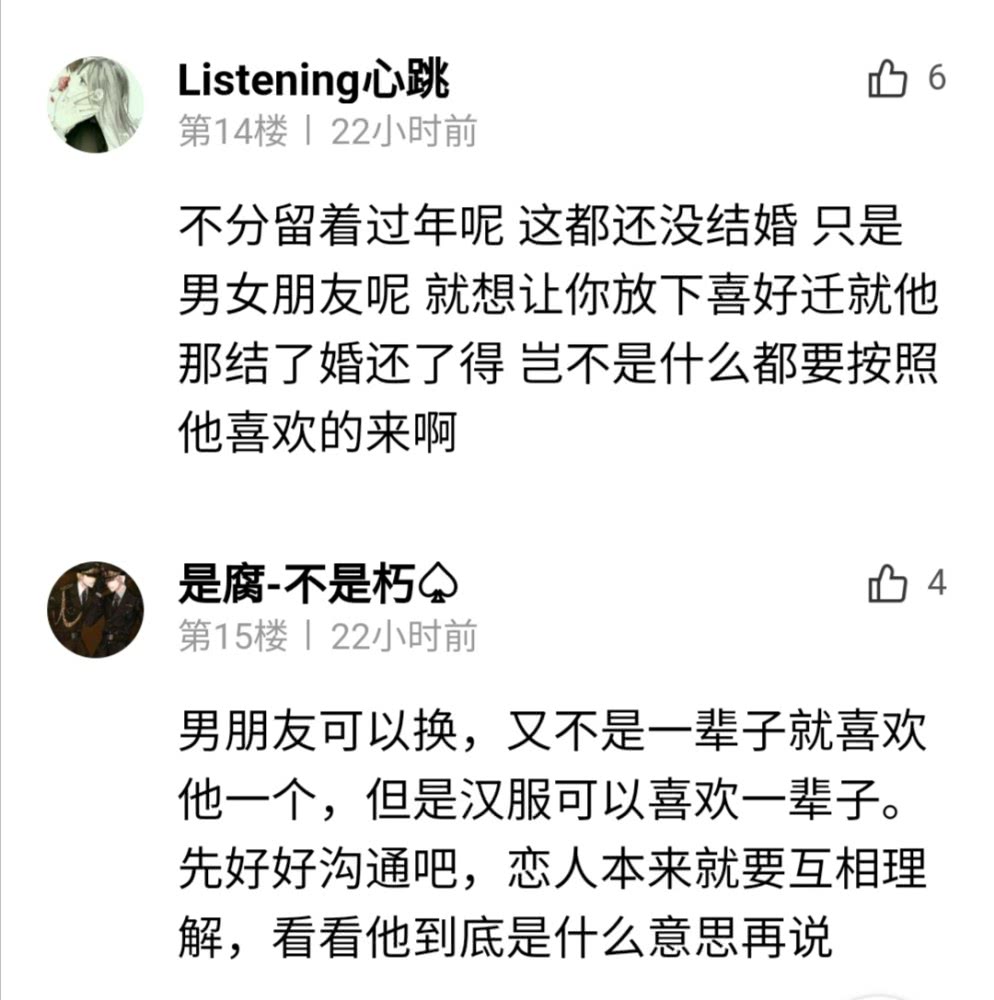This screenshot has height=1000, width=994.
Task: Open 是腐-不是朽's profile avatar
Action: click(96, 610)
